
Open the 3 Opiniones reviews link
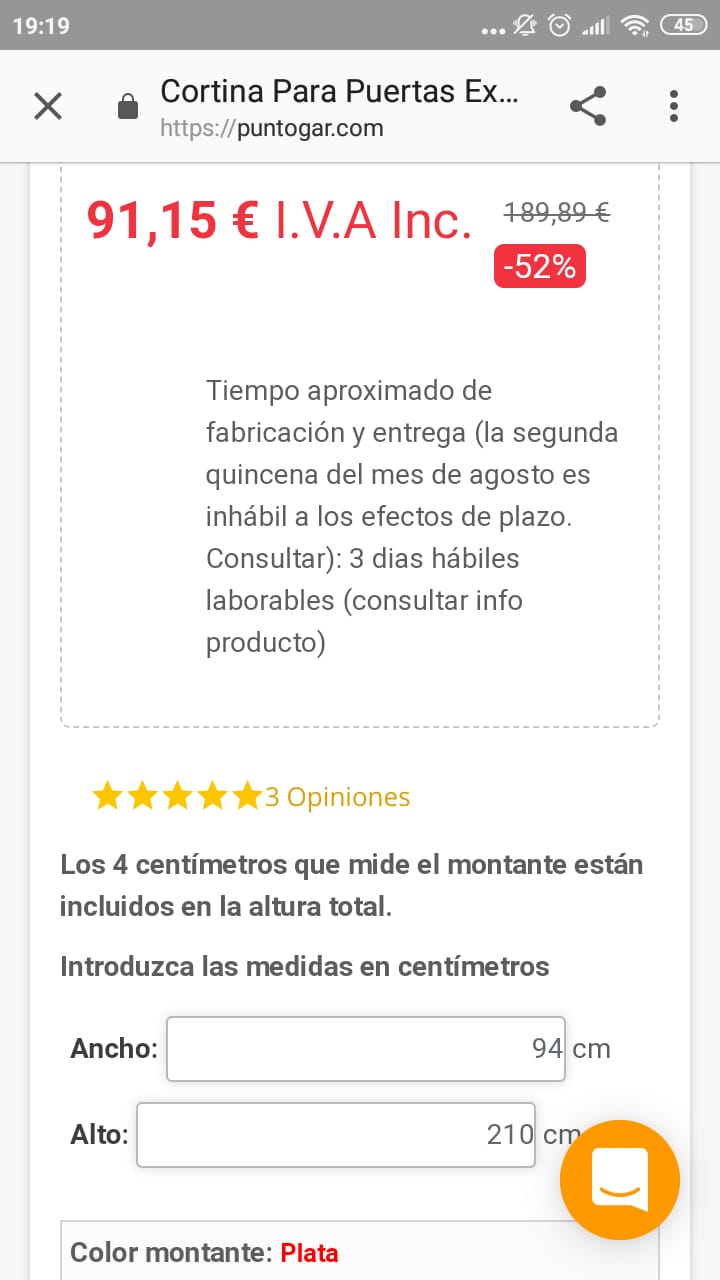pos(337,797)
